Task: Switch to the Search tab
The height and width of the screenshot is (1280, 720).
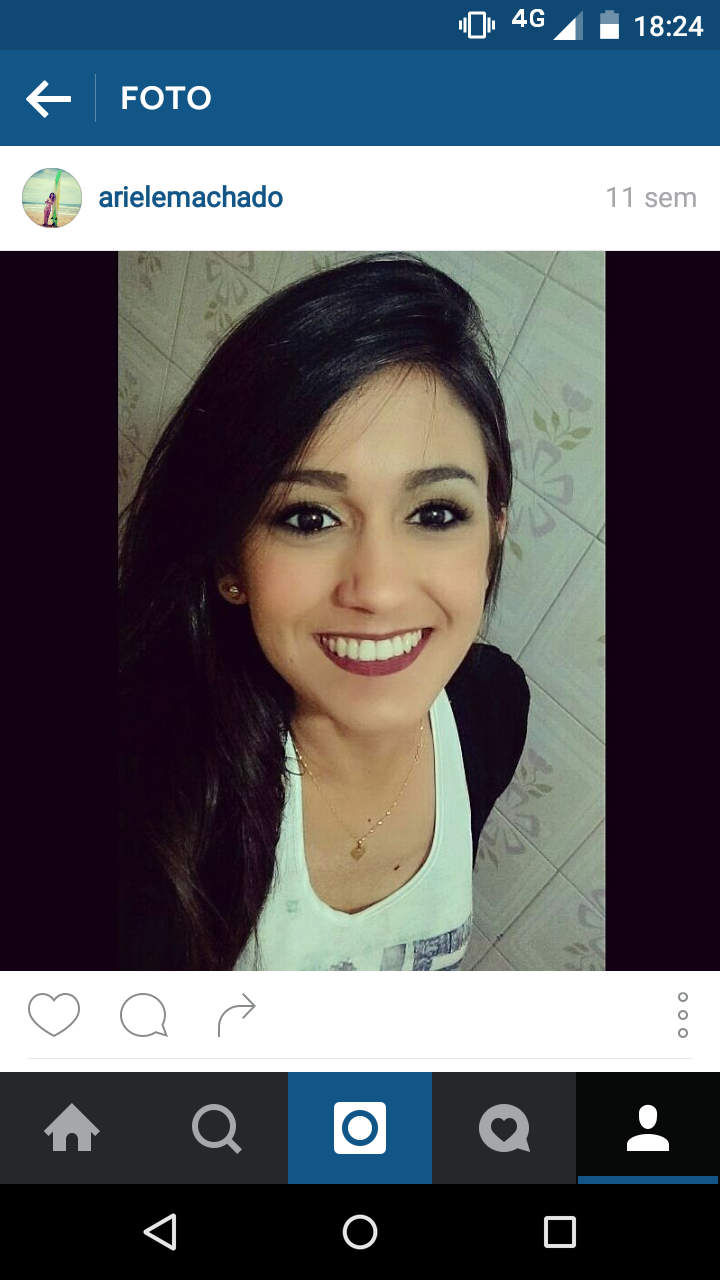Action: click(216, 1128)
